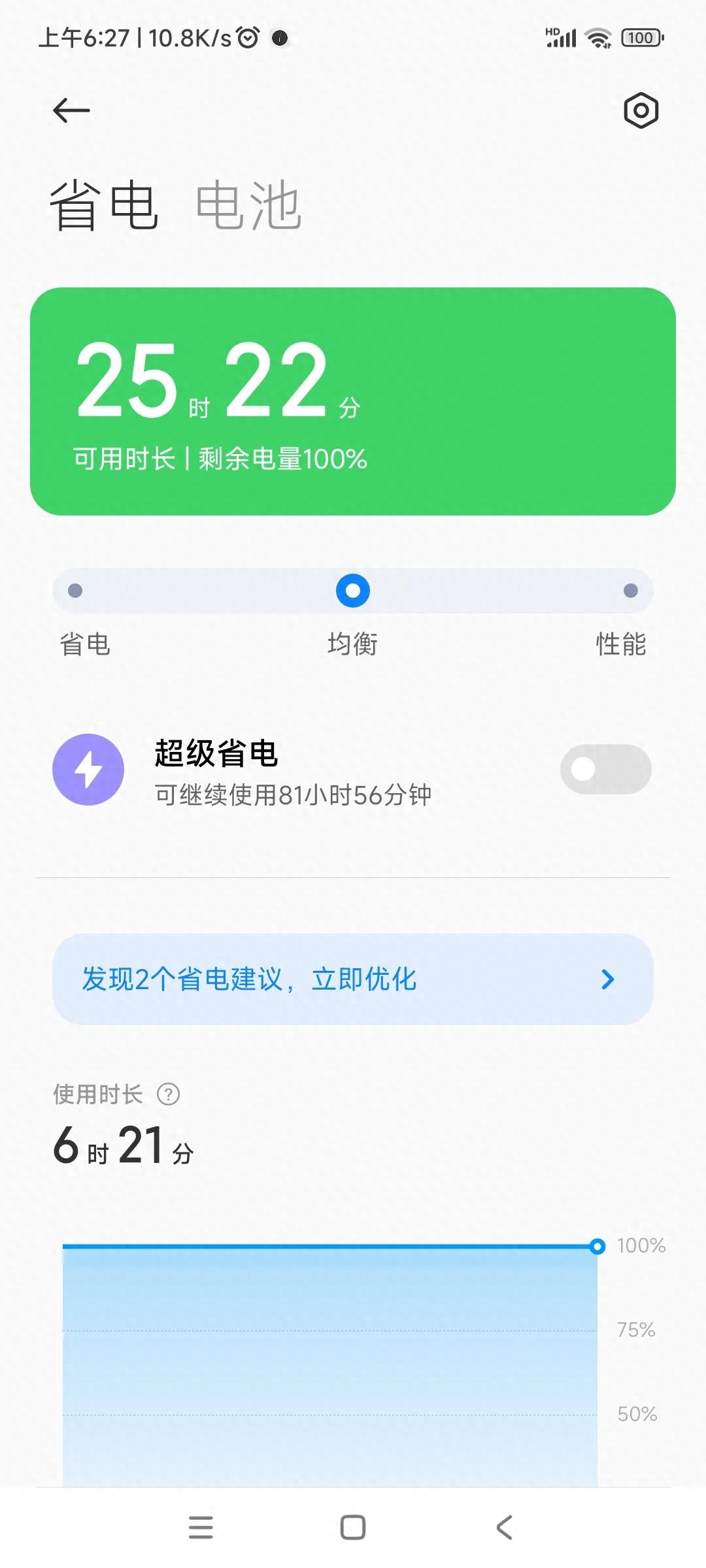Tap the purple 超级省电 lightning icon
Screen dimensions: 706x1568
coord(88,770)
